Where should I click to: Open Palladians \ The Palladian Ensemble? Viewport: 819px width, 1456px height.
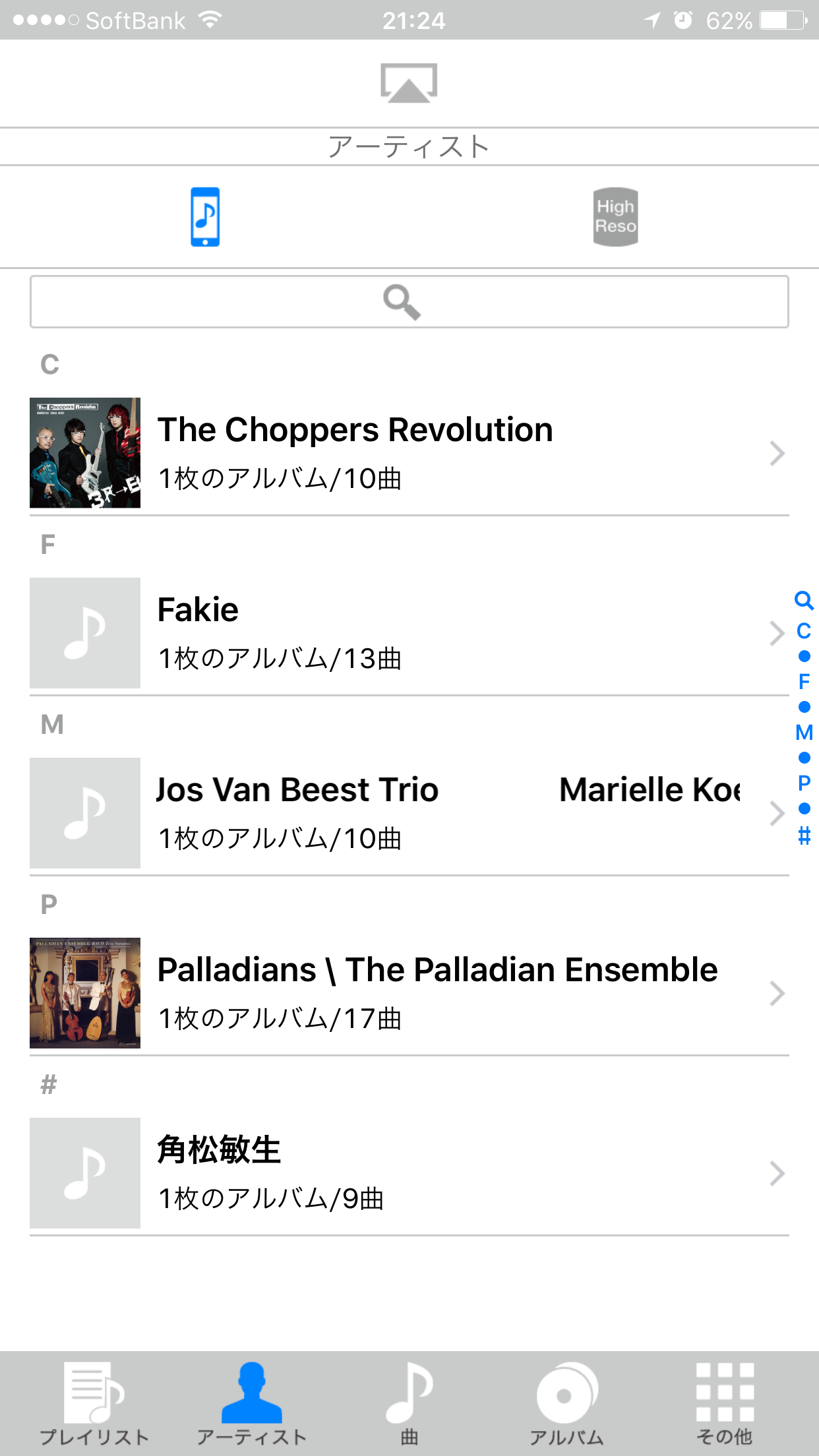(x=409, y=993)
